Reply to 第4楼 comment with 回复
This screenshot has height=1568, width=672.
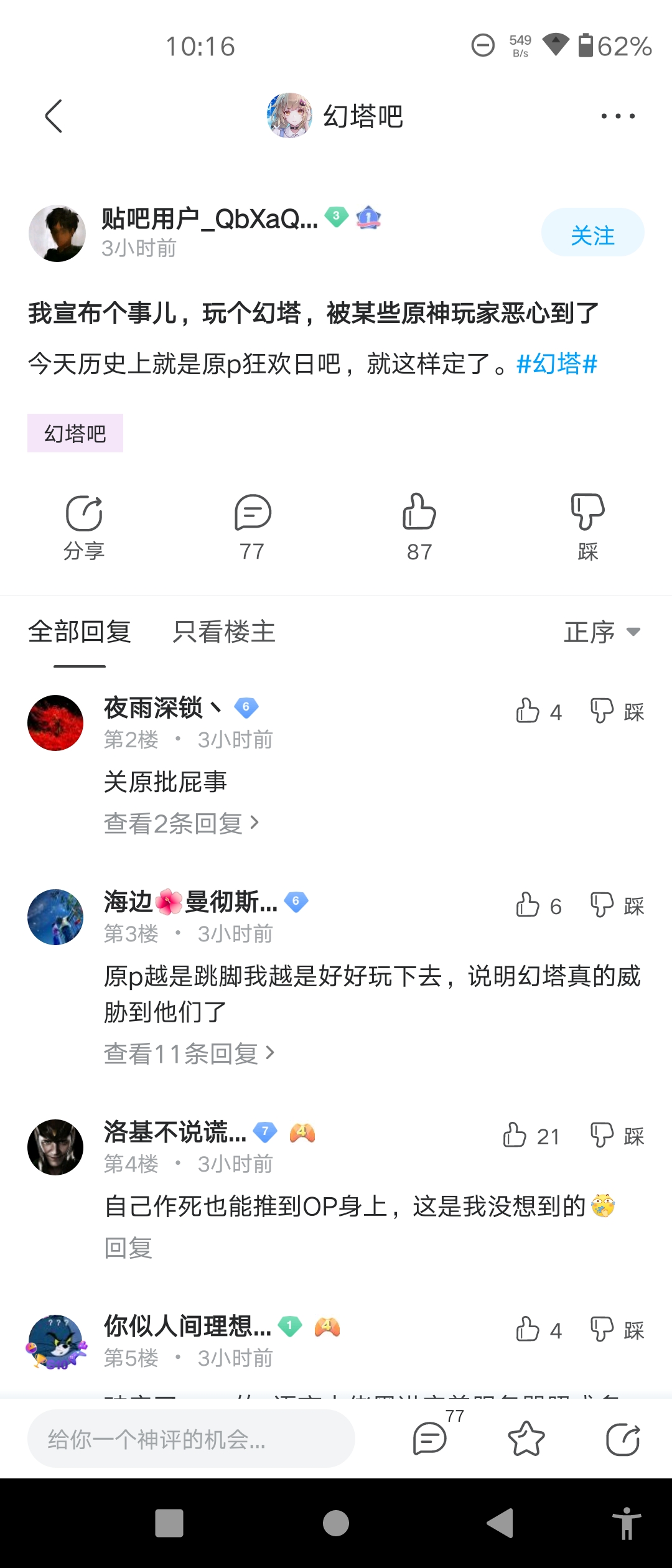[x=128, y=1248]
